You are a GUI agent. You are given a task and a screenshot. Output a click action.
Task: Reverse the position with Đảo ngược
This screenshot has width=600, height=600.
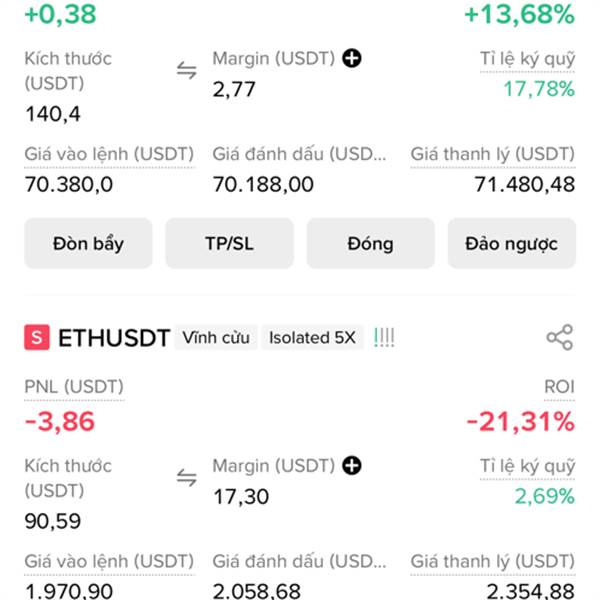coord(511,243)
